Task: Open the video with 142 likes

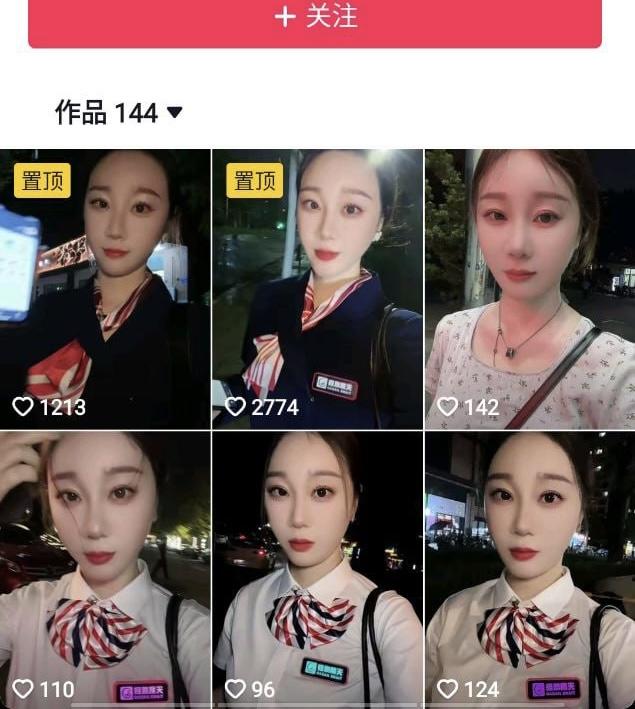Action: [x=530, y=289]
